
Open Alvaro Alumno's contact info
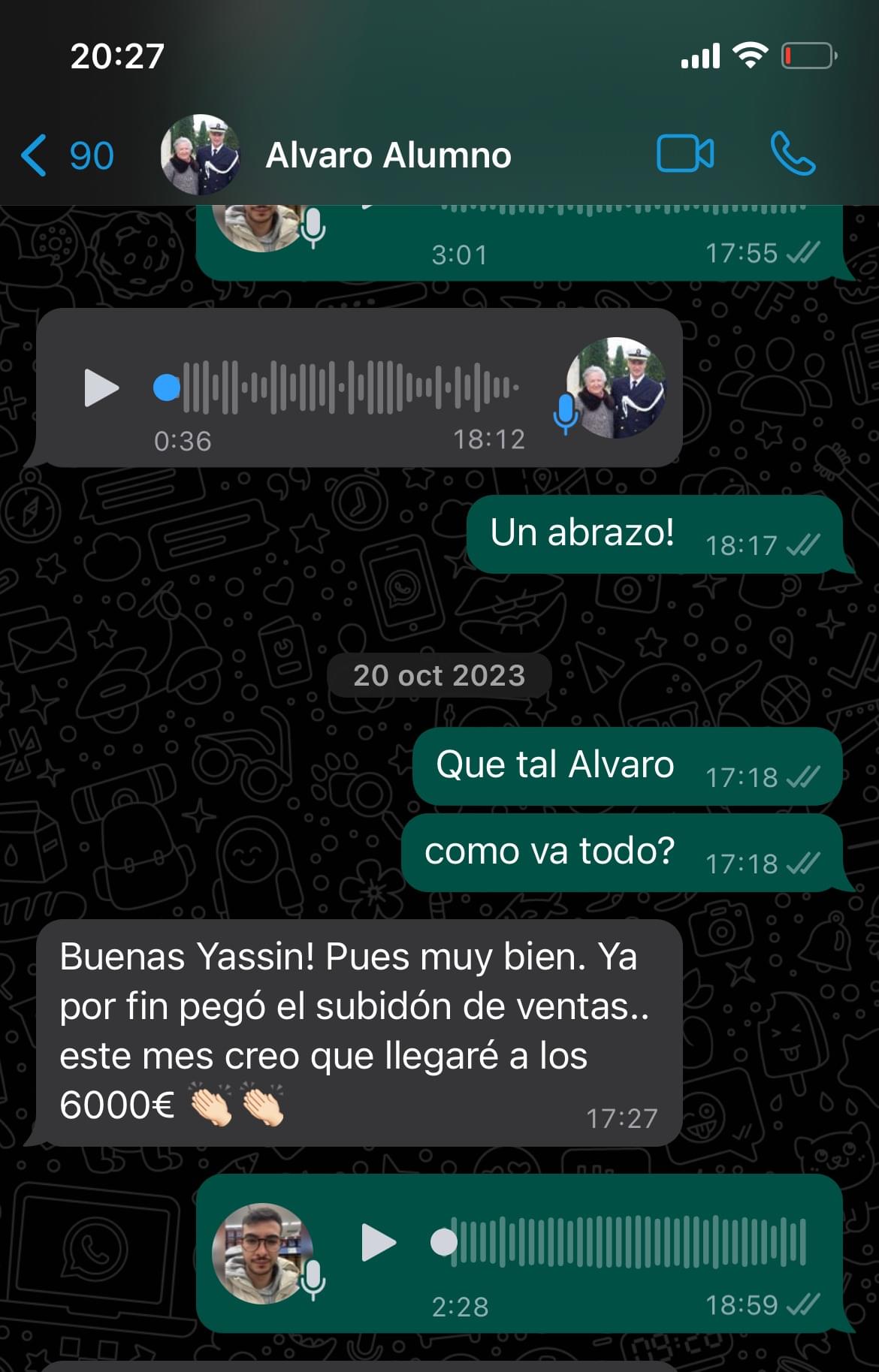click(x=388, y=155)
